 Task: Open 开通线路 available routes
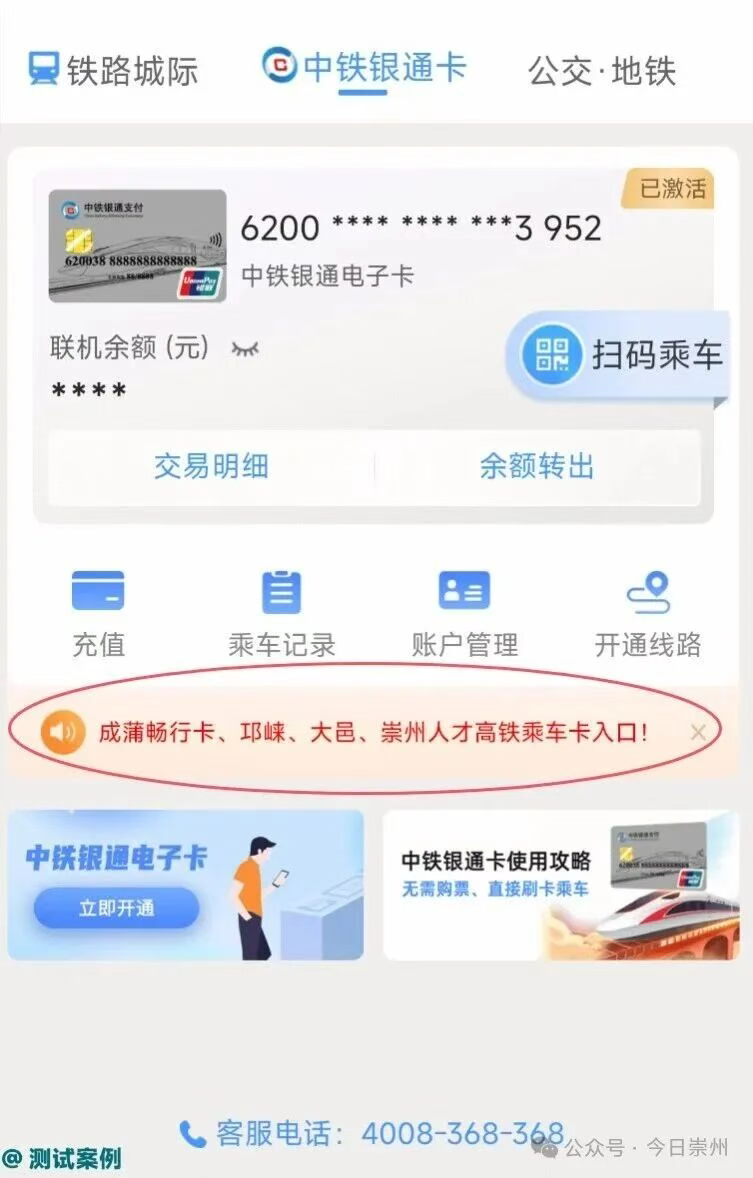pyautogui.click(x=647, y=614)
